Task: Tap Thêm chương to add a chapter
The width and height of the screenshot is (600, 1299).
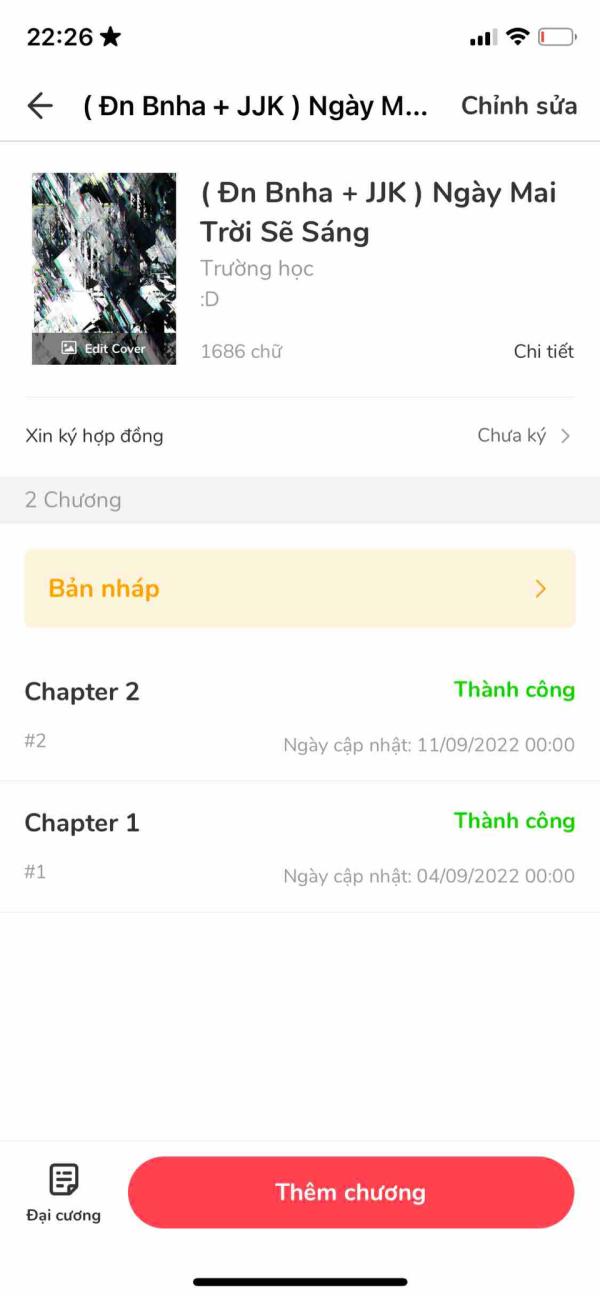Action: 351,1192
